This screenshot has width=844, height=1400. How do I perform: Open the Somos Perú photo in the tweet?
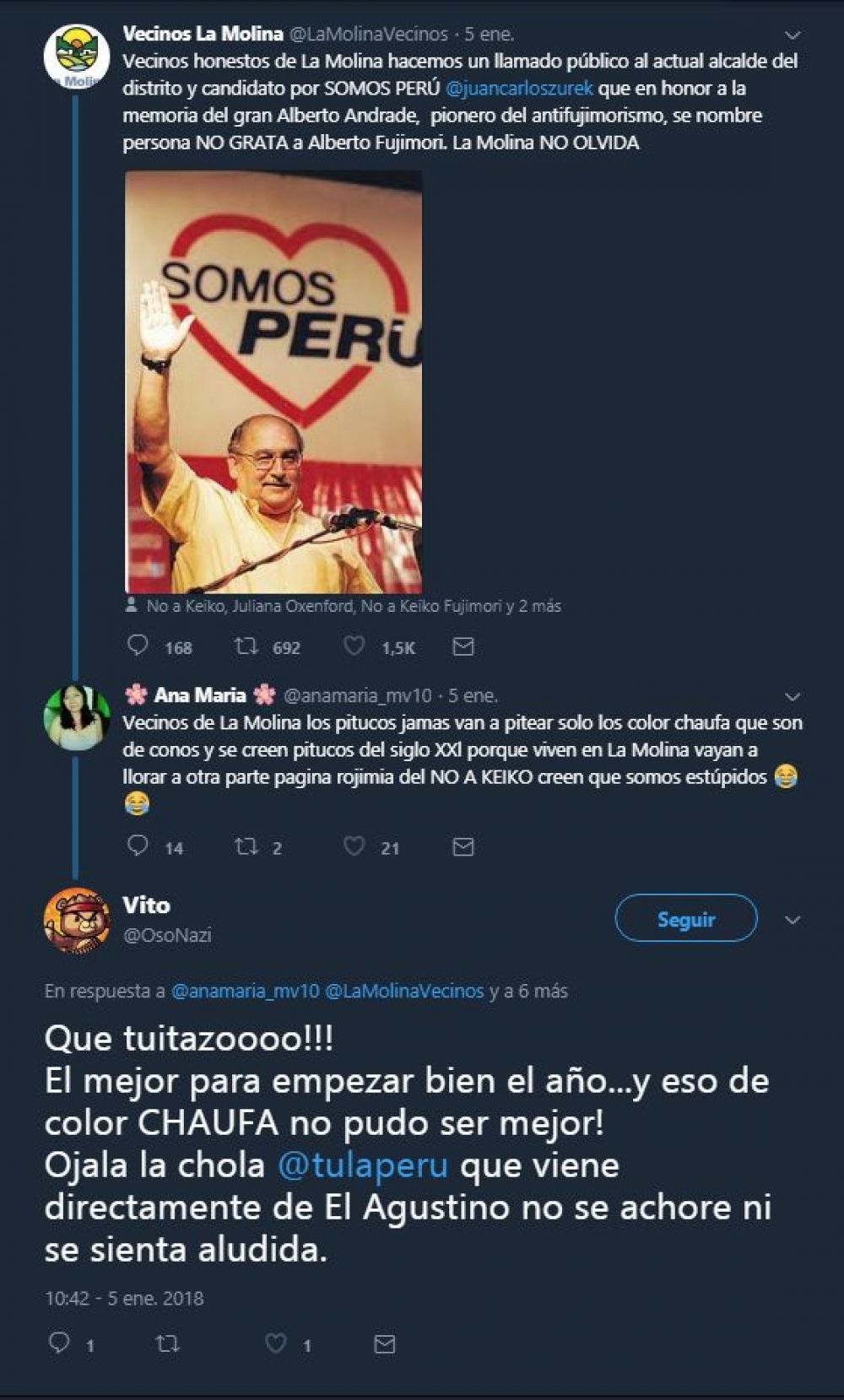point(279,380)
